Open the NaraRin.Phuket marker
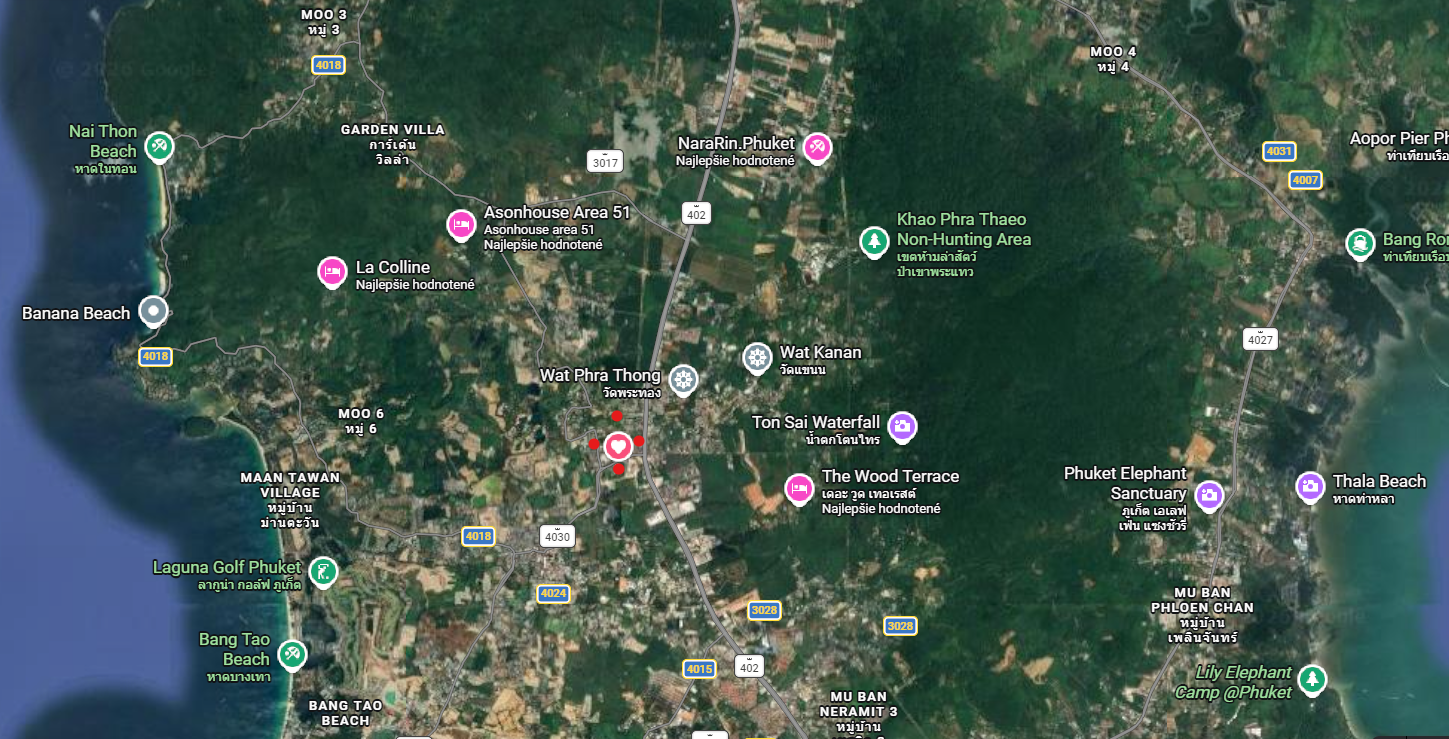Image resolution: width=1449 pixels, height=739 pixels. pyautogui.click(x=817, y=148)
